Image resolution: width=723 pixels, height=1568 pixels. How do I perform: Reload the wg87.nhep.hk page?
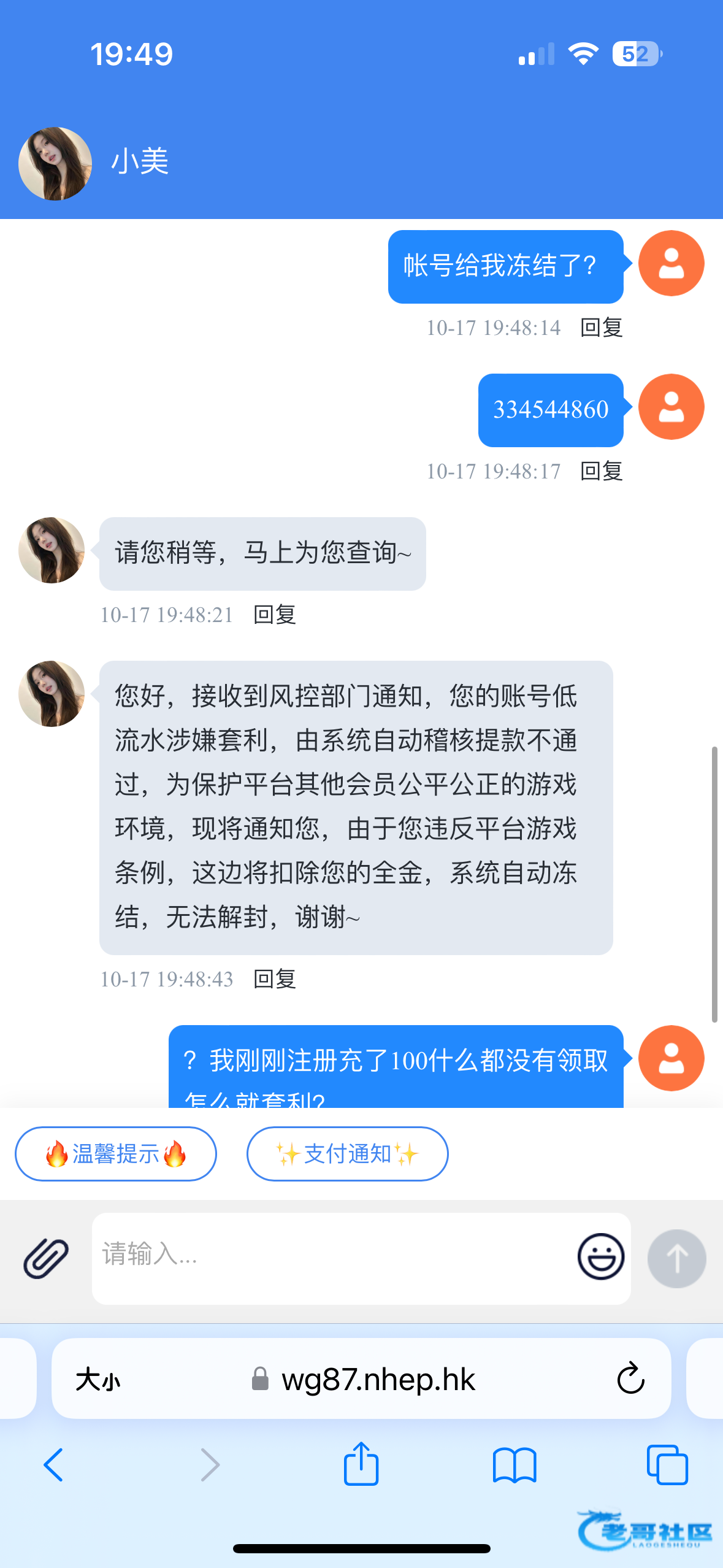[630, 1380]
